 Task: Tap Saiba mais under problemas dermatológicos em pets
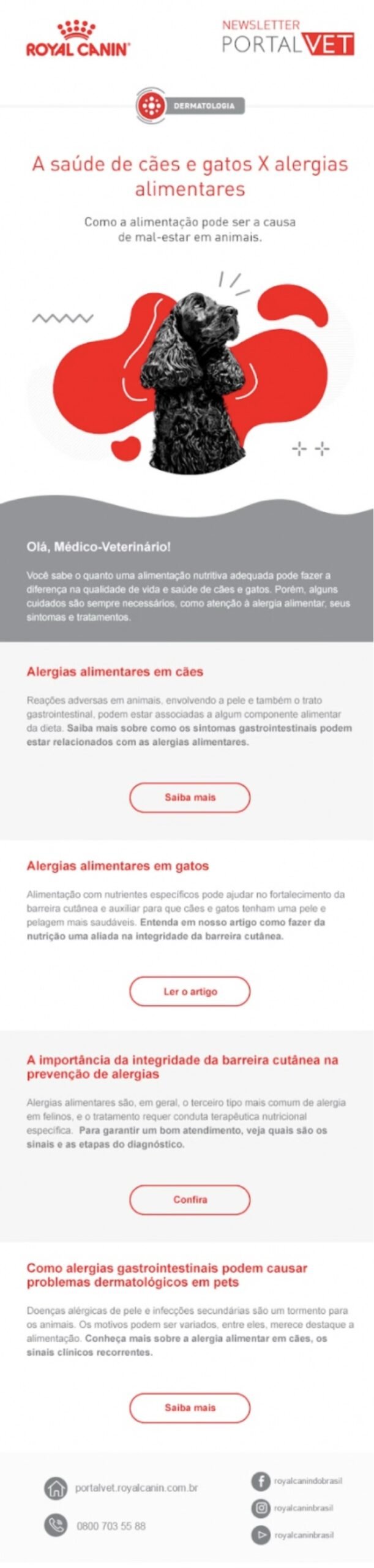click(190, 1408)
